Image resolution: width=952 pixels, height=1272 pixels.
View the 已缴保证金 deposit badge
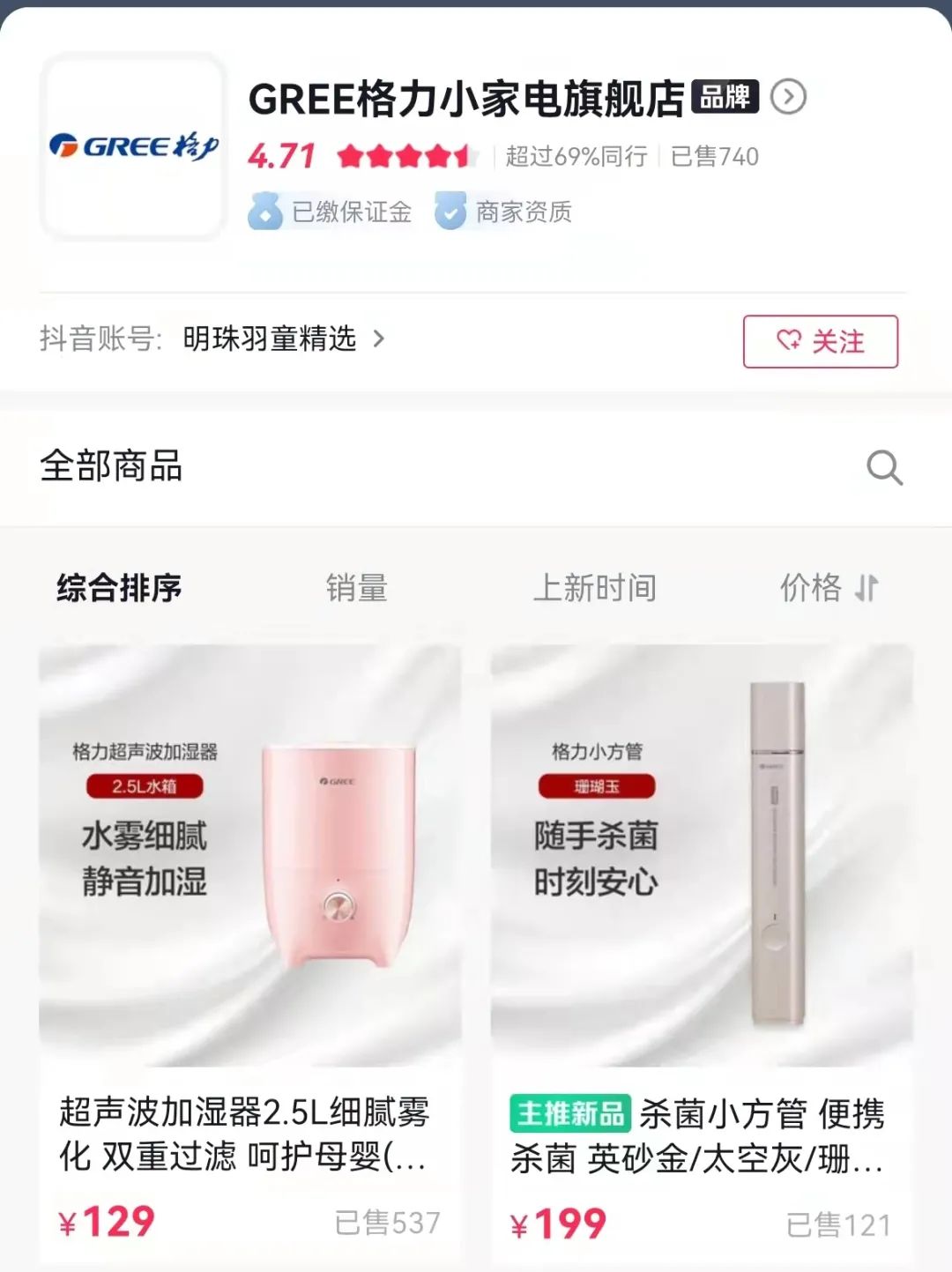pyautogui.click(x=331, y=212)
